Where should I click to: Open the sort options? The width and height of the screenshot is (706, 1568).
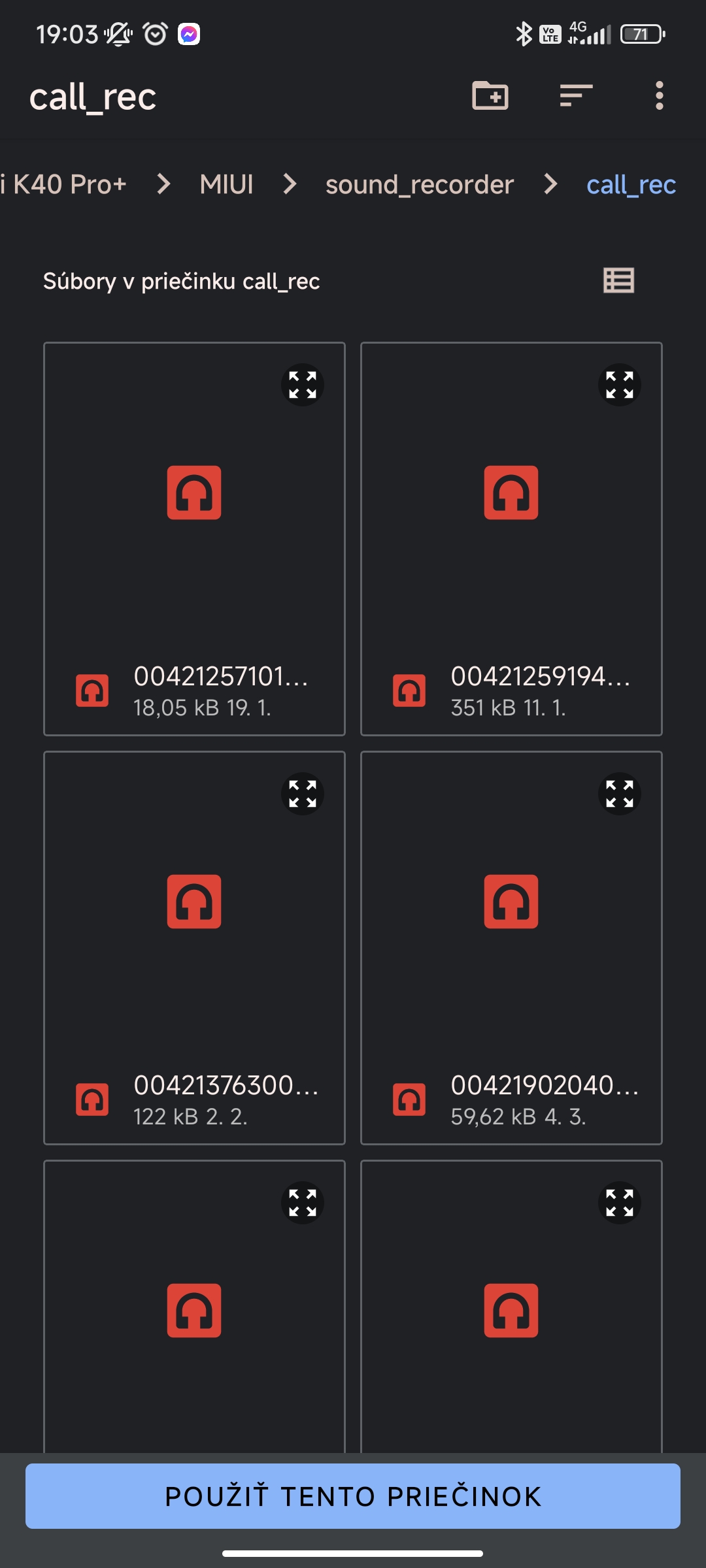pos(576,96)
